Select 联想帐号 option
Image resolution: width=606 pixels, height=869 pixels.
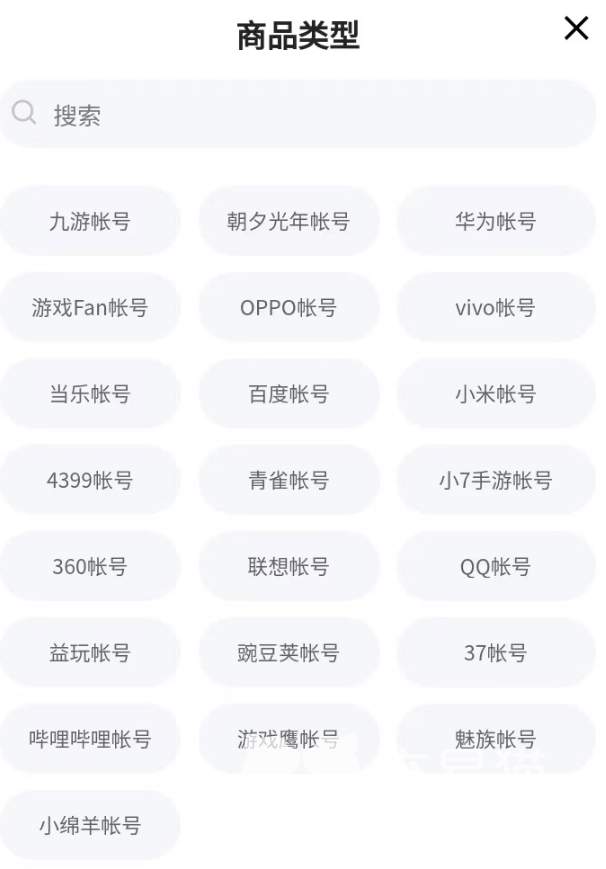pos(288,567)
